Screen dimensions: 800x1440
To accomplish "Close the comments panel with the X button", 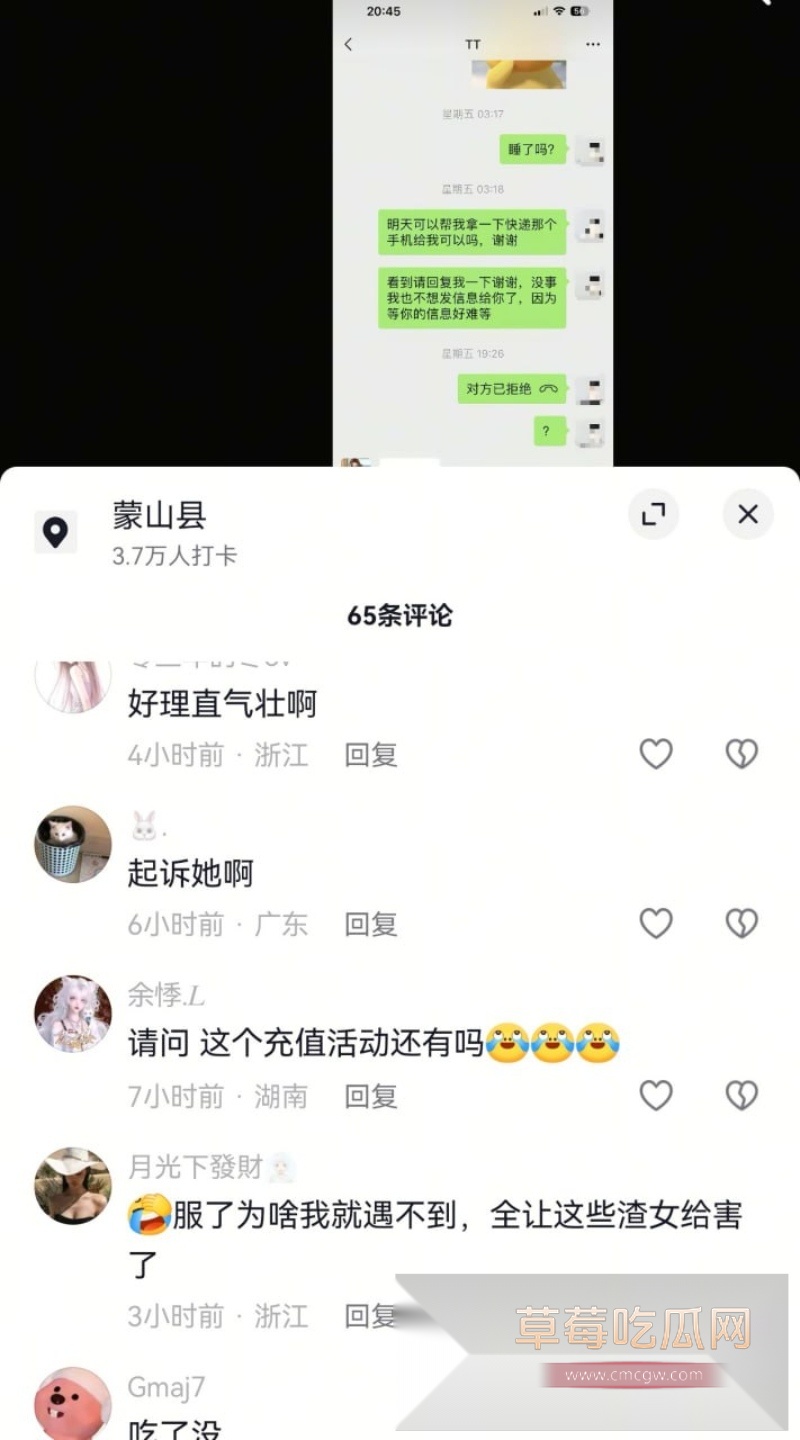I will (x=747, y=514).
